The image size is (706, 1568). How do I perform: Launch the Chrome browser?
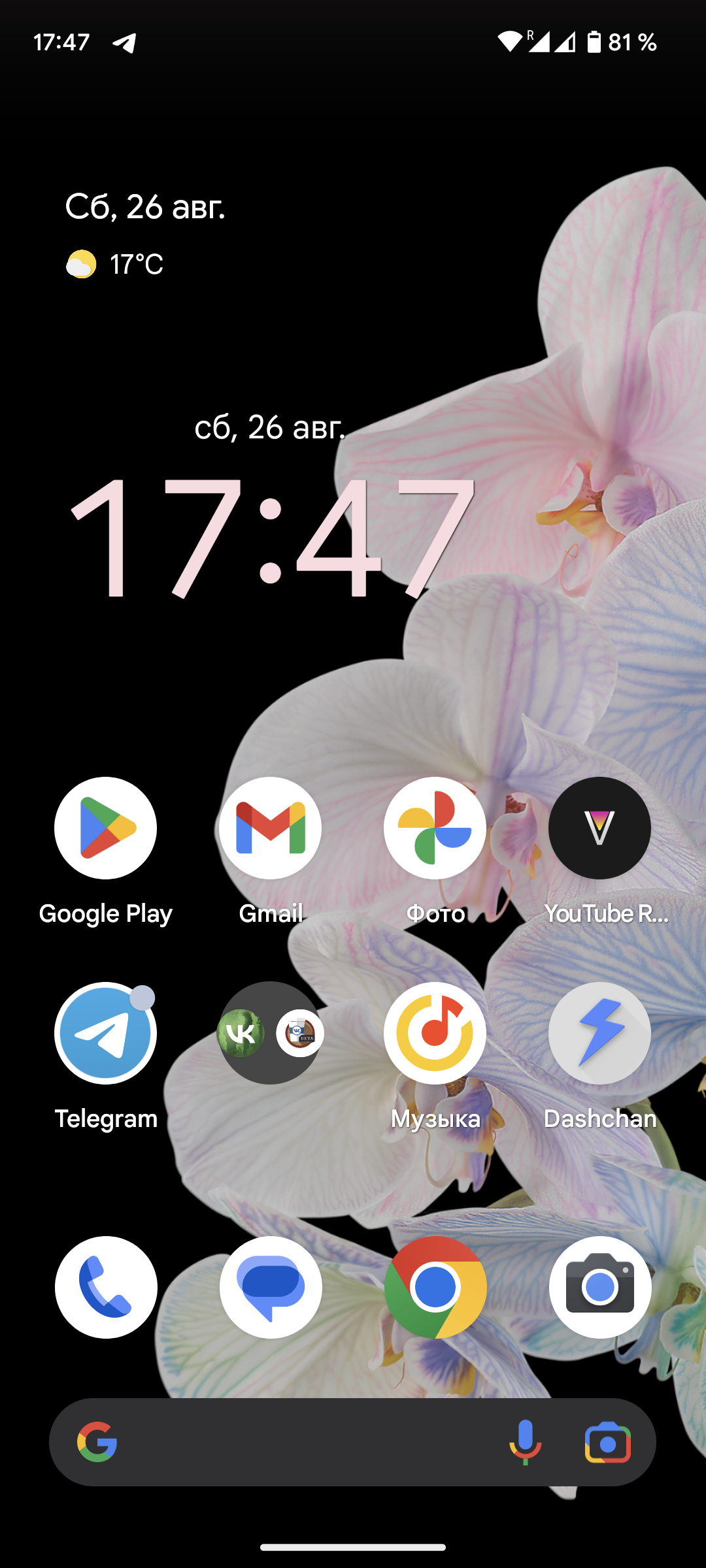point(435,1287)
